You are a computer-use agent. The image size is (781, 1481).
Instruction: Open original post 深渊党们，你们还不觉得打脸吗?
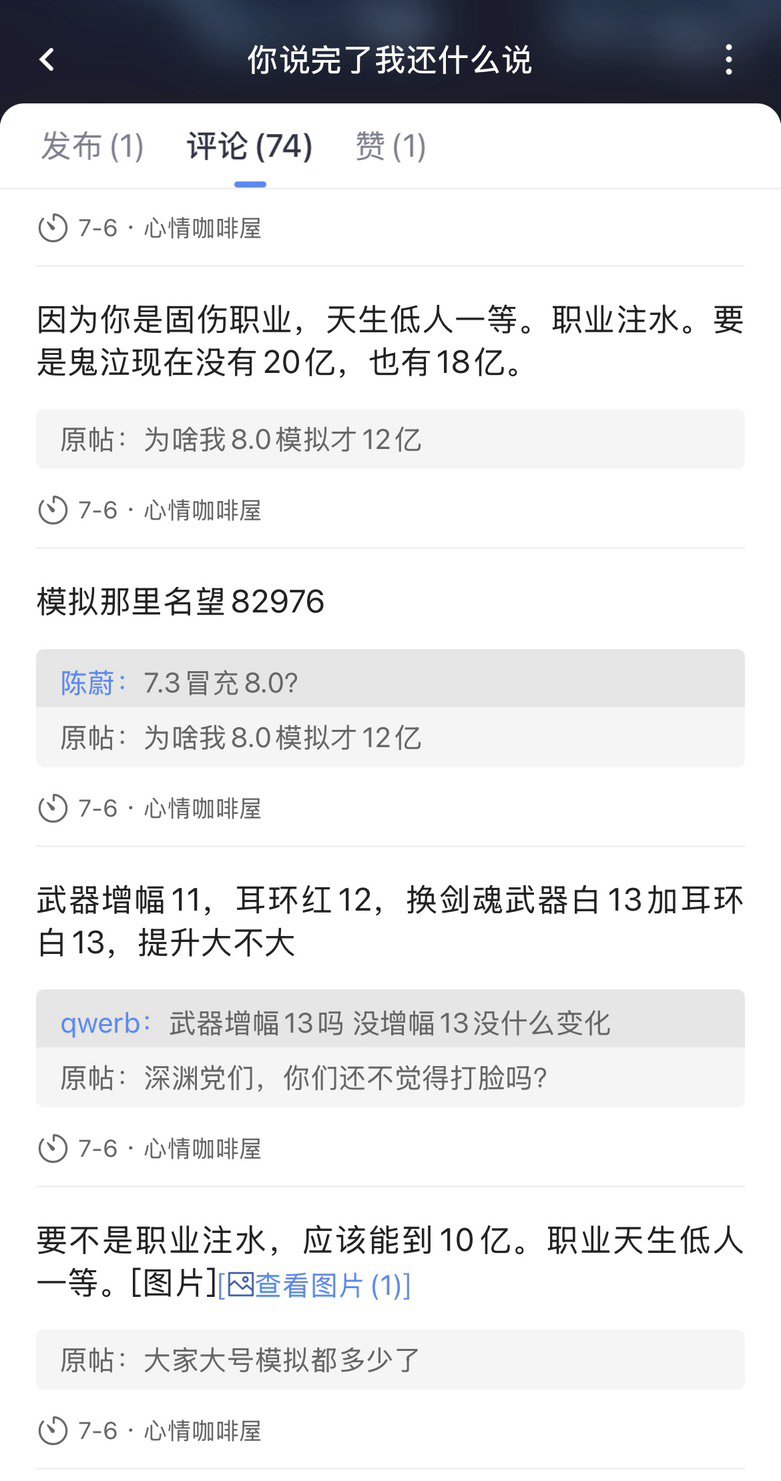pos(390,1078)
